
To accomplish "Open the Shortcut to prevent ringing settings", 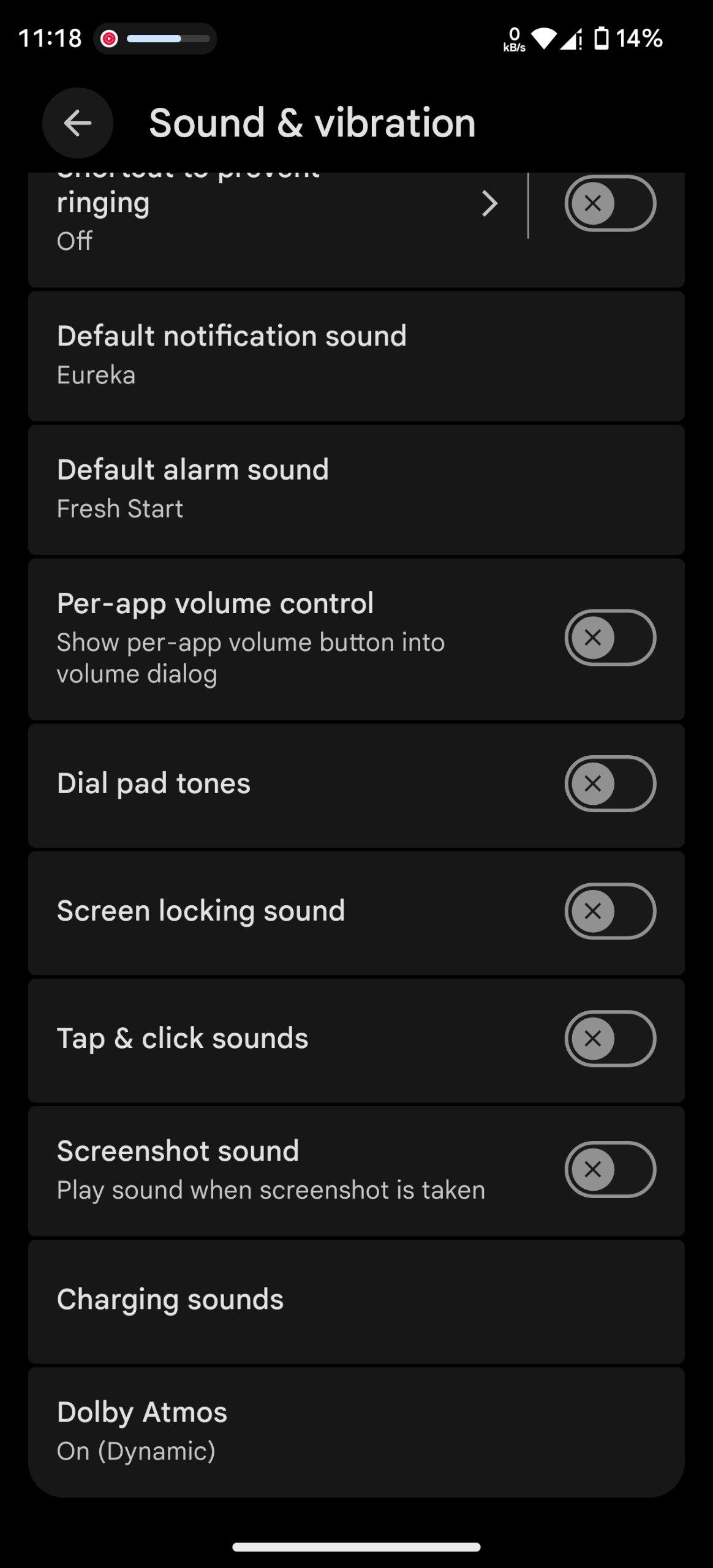I will click(x=276, y=208).
